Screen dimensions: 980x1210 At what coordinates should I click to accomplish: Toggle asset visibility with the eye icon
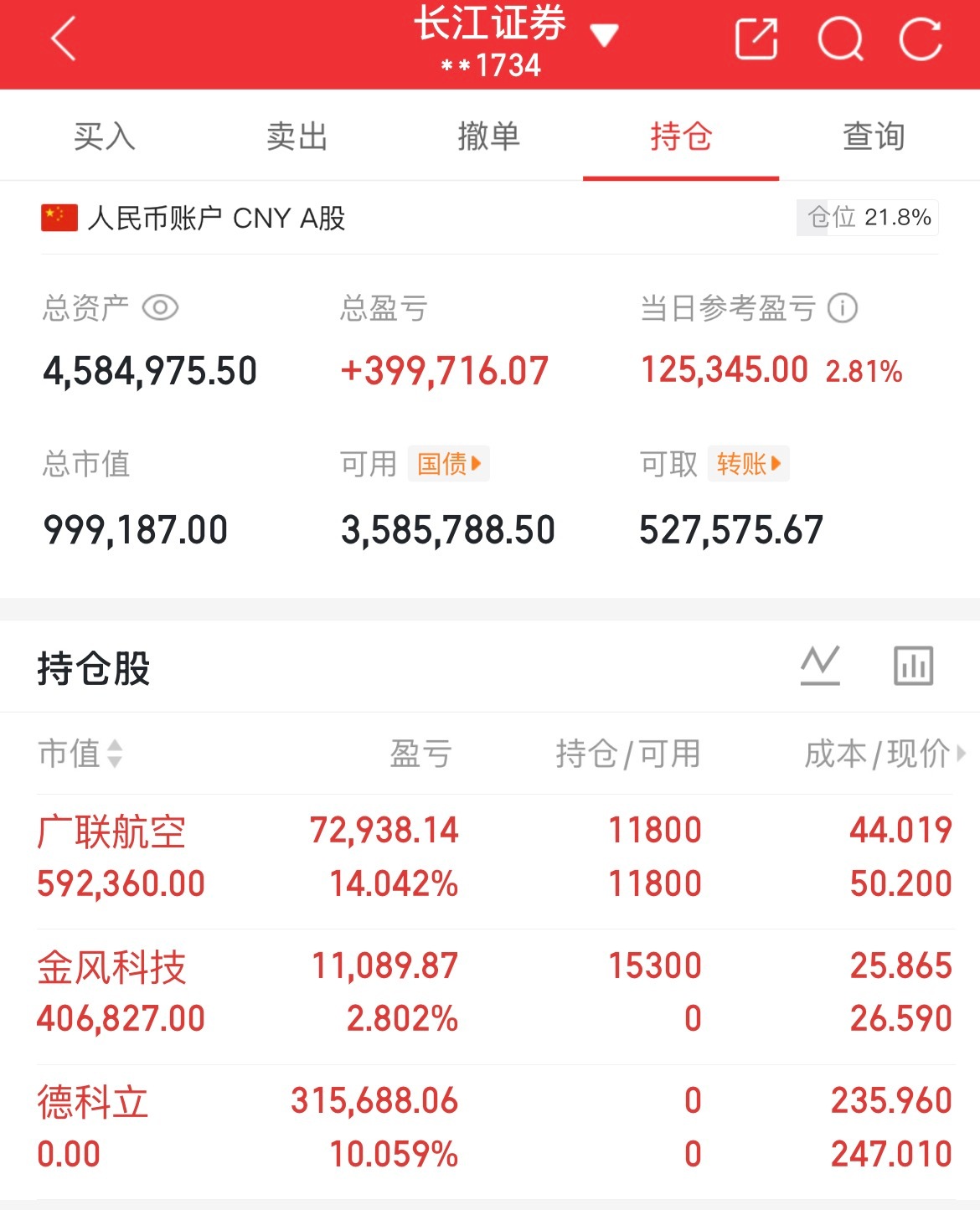[160, 308]
